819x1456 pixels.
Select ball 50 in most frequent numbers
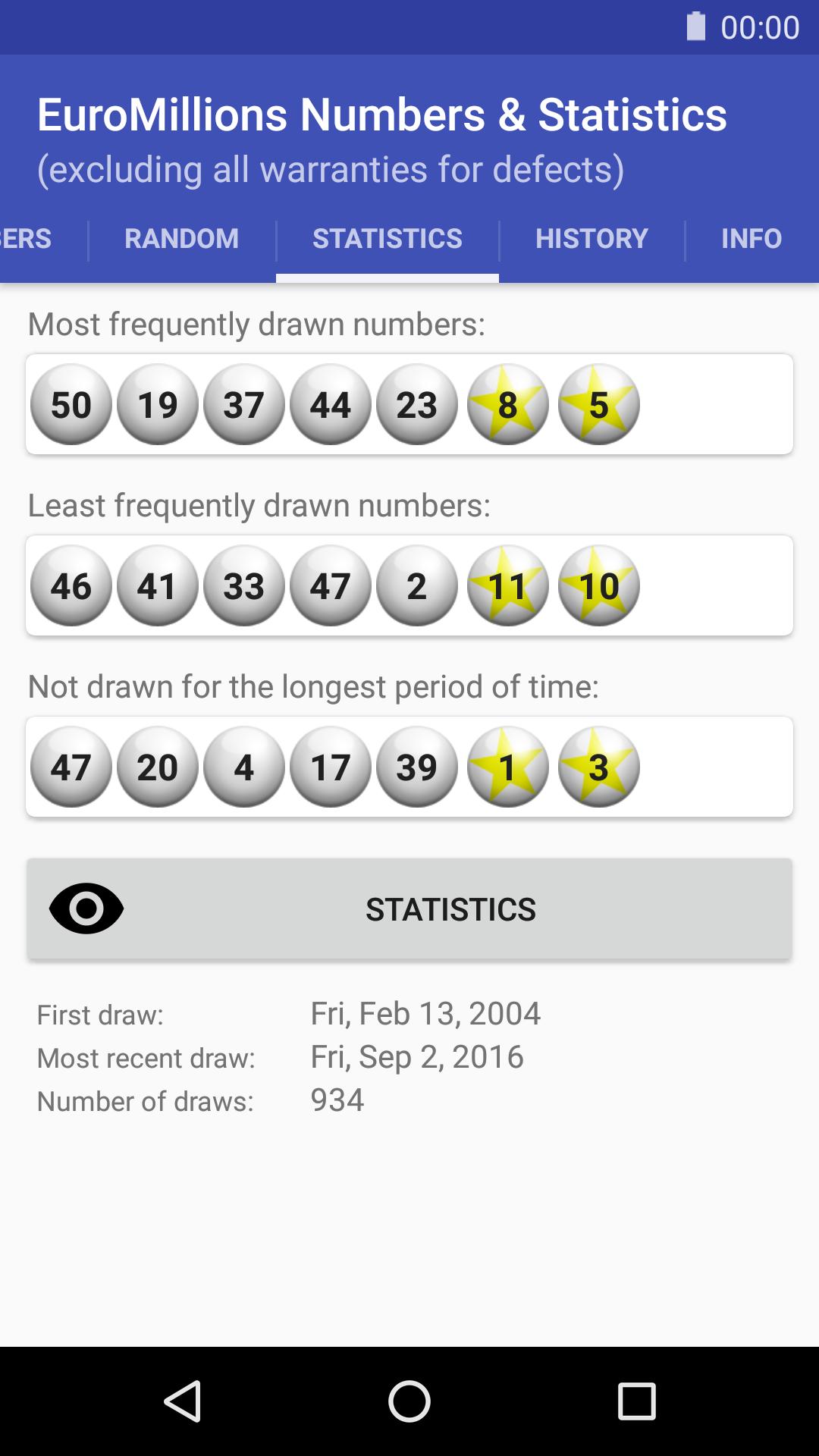click(71, 406)
